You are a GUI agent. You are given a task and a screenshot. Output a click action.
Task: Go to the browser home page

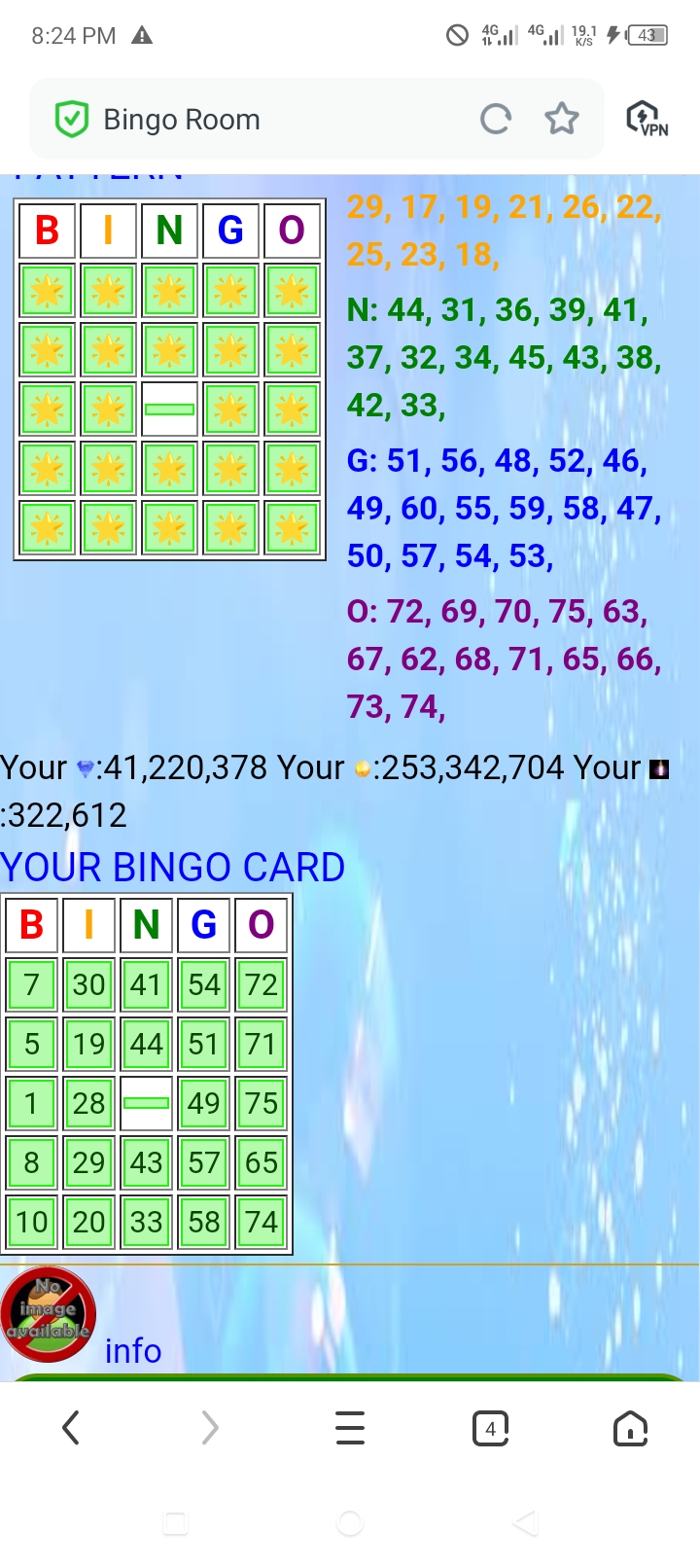coord(630,1428)
